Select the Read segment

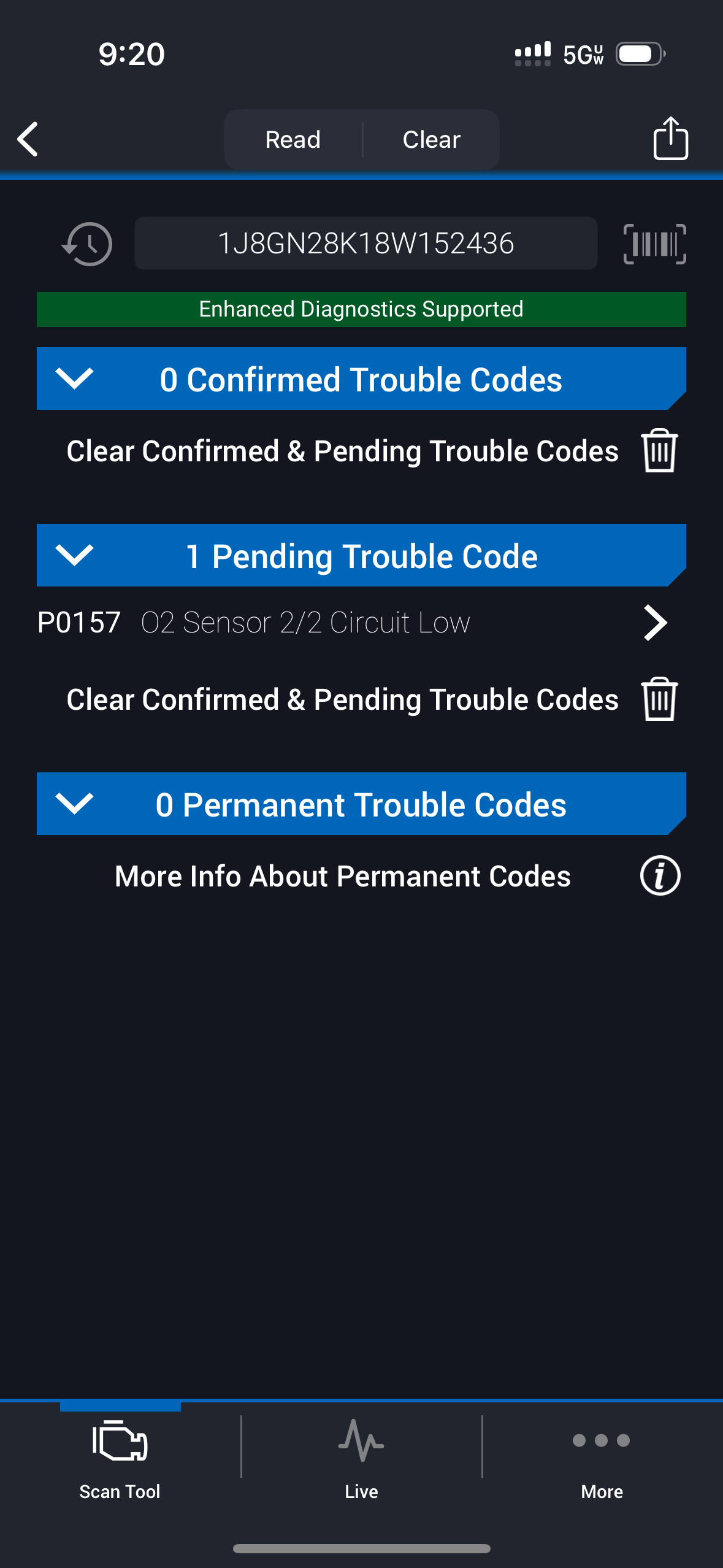coord(293,139)
